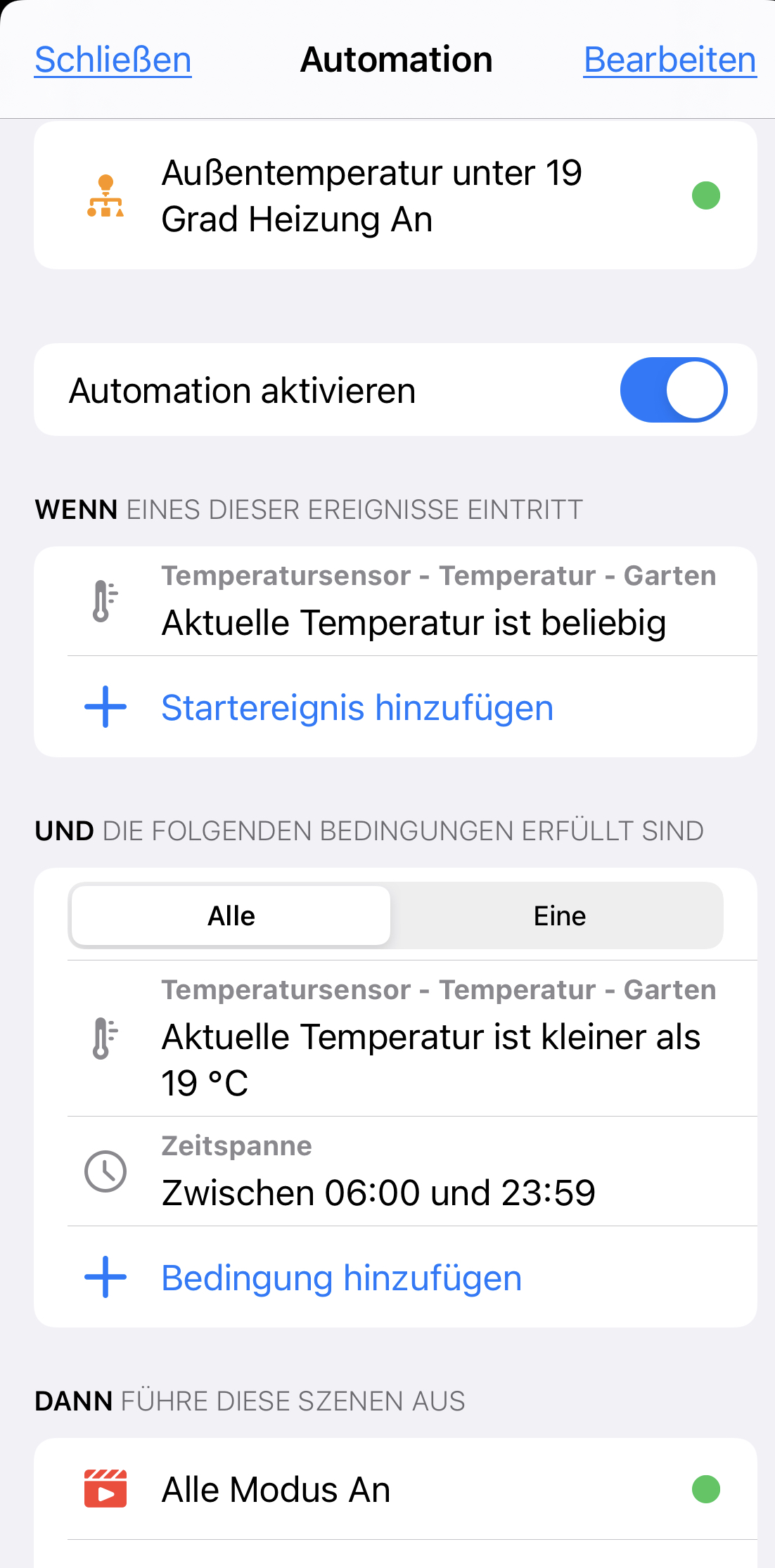The width and height of the screenshot is (775, 1568).
Task: Open the Zeitspanne 06:00 bis 23:59 condition
Action: click(x=412, y=1171)
